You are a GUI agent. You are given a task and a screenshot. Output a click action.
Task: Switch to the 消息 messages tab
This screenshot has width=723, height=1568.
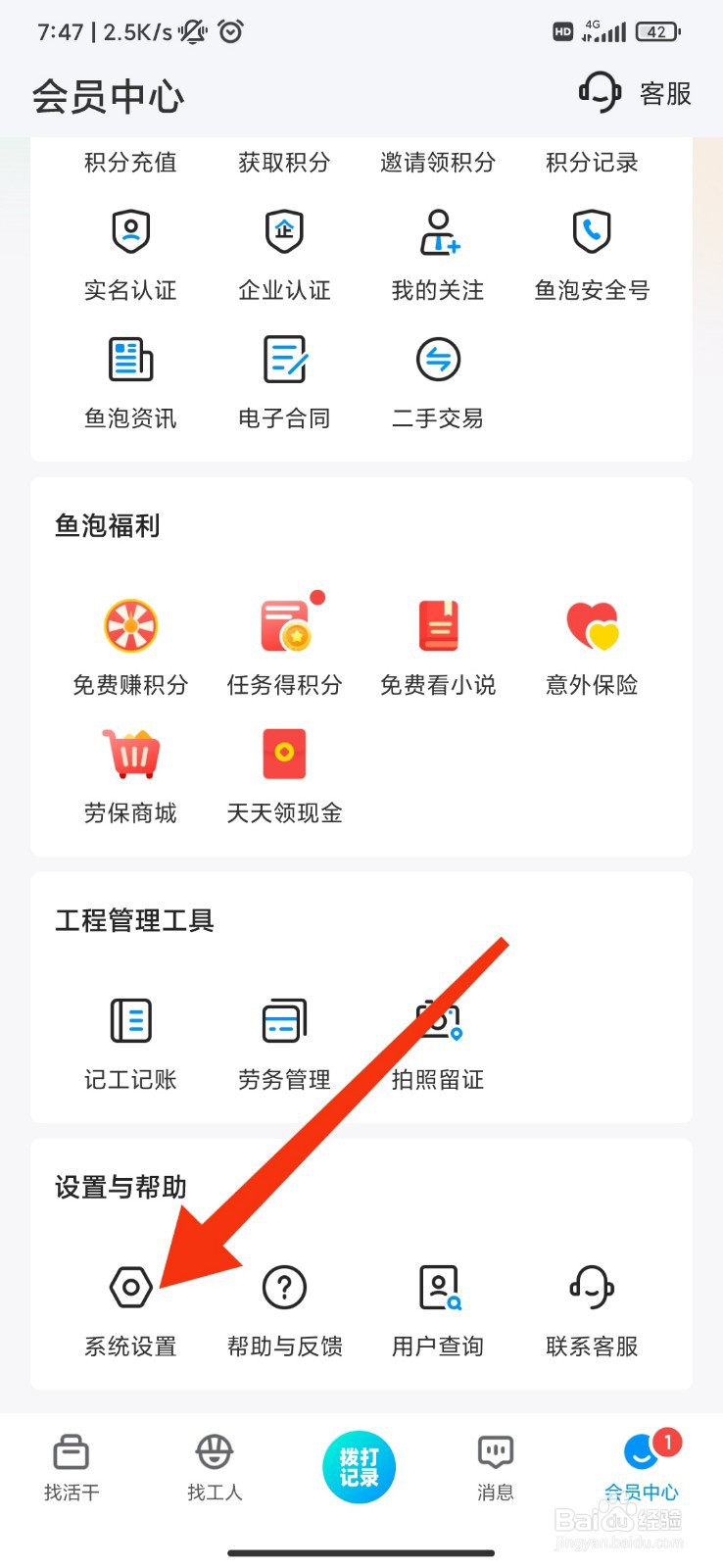[495, 1465]
